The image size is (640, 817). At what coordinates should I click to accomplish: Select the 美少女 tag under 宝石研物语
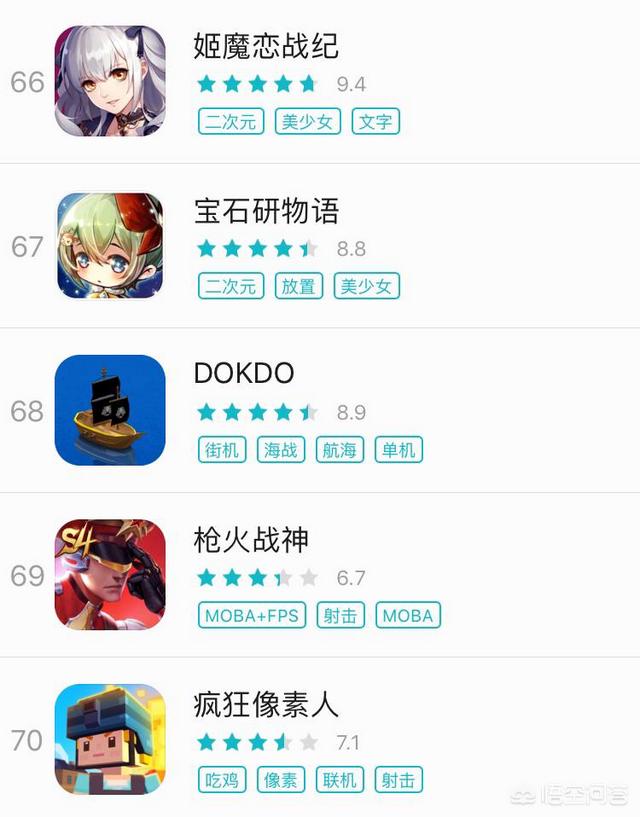pyautogui.click(x=367, y=286)
